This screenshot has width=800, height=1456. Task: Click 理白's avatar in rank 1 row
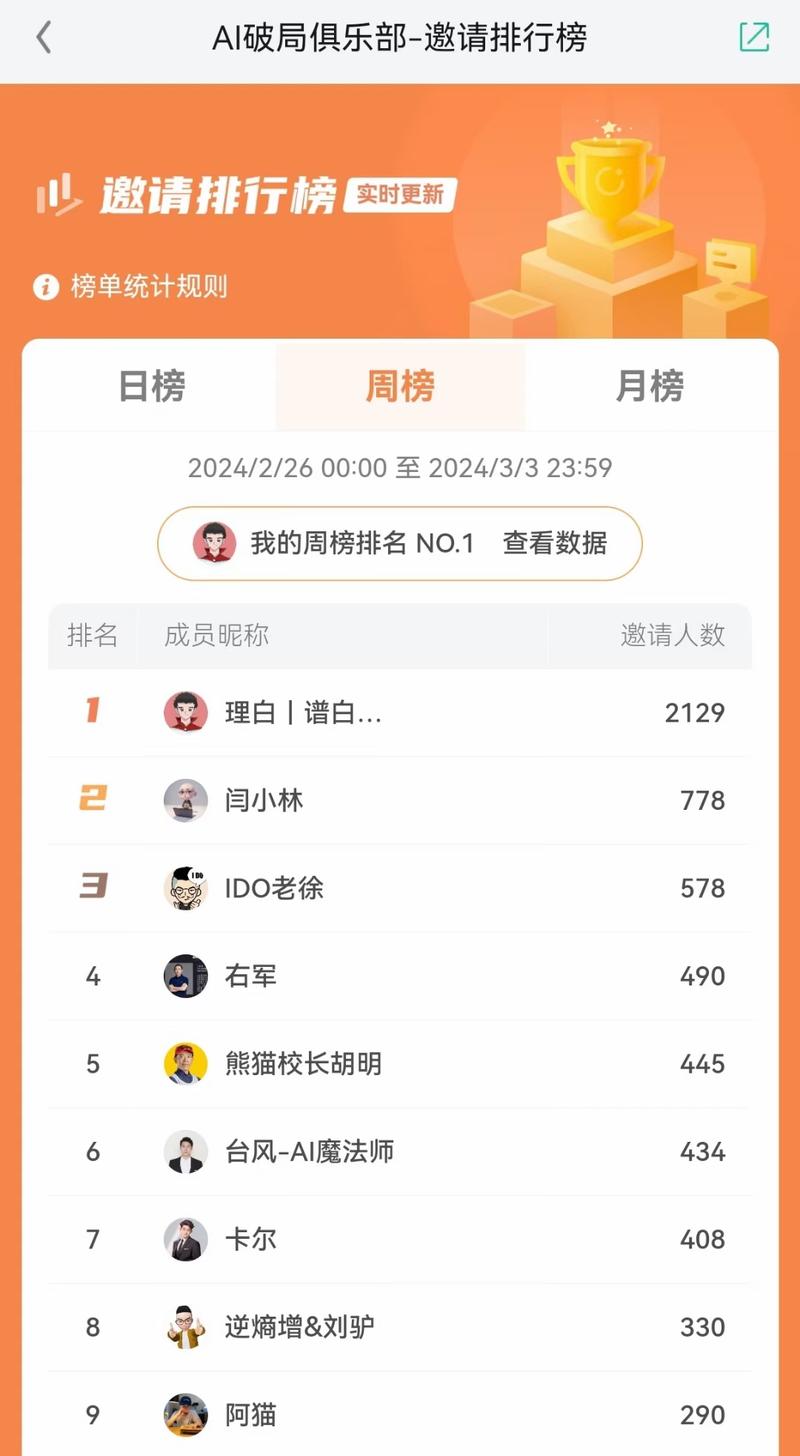point(185,712)
